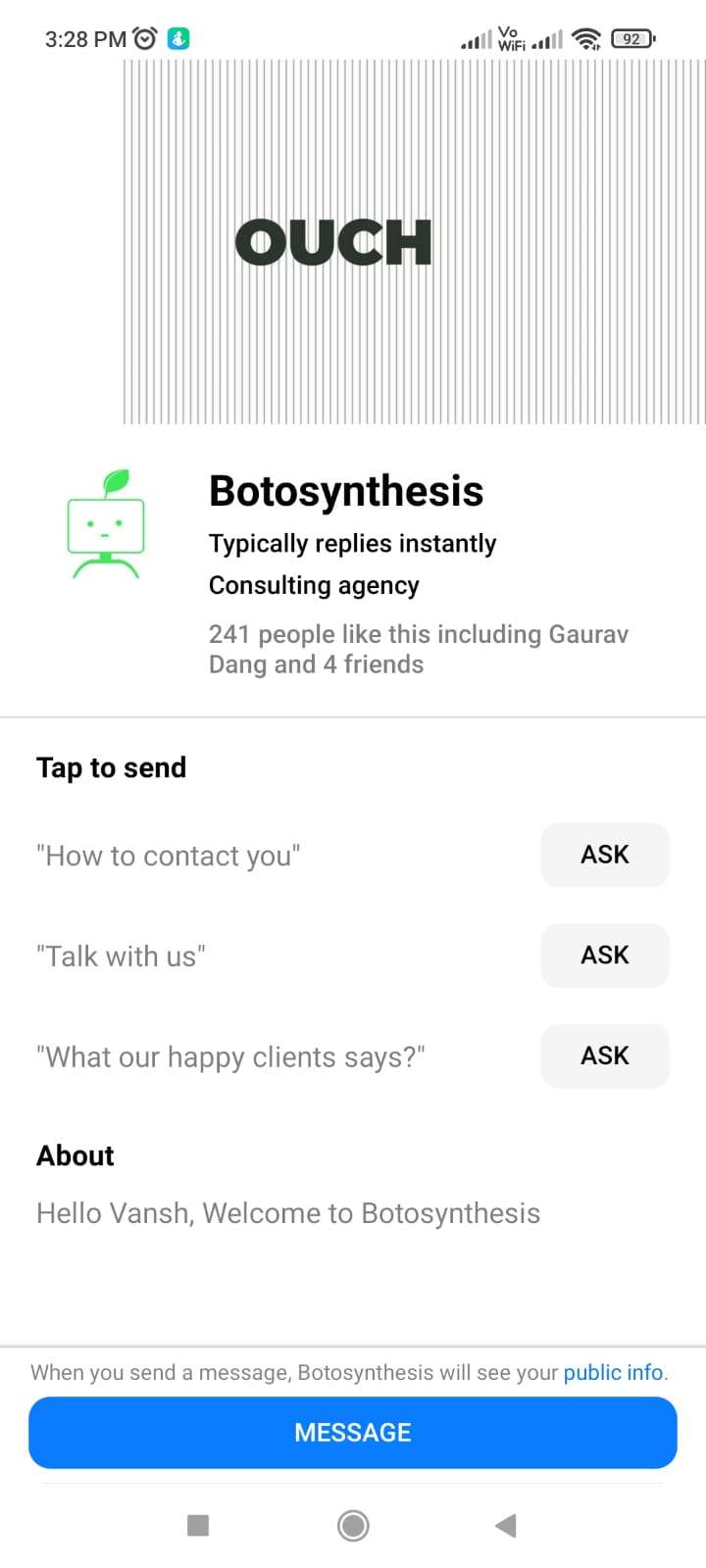Select the About section heading
706x1568 pixels.
coord(75,1155)
